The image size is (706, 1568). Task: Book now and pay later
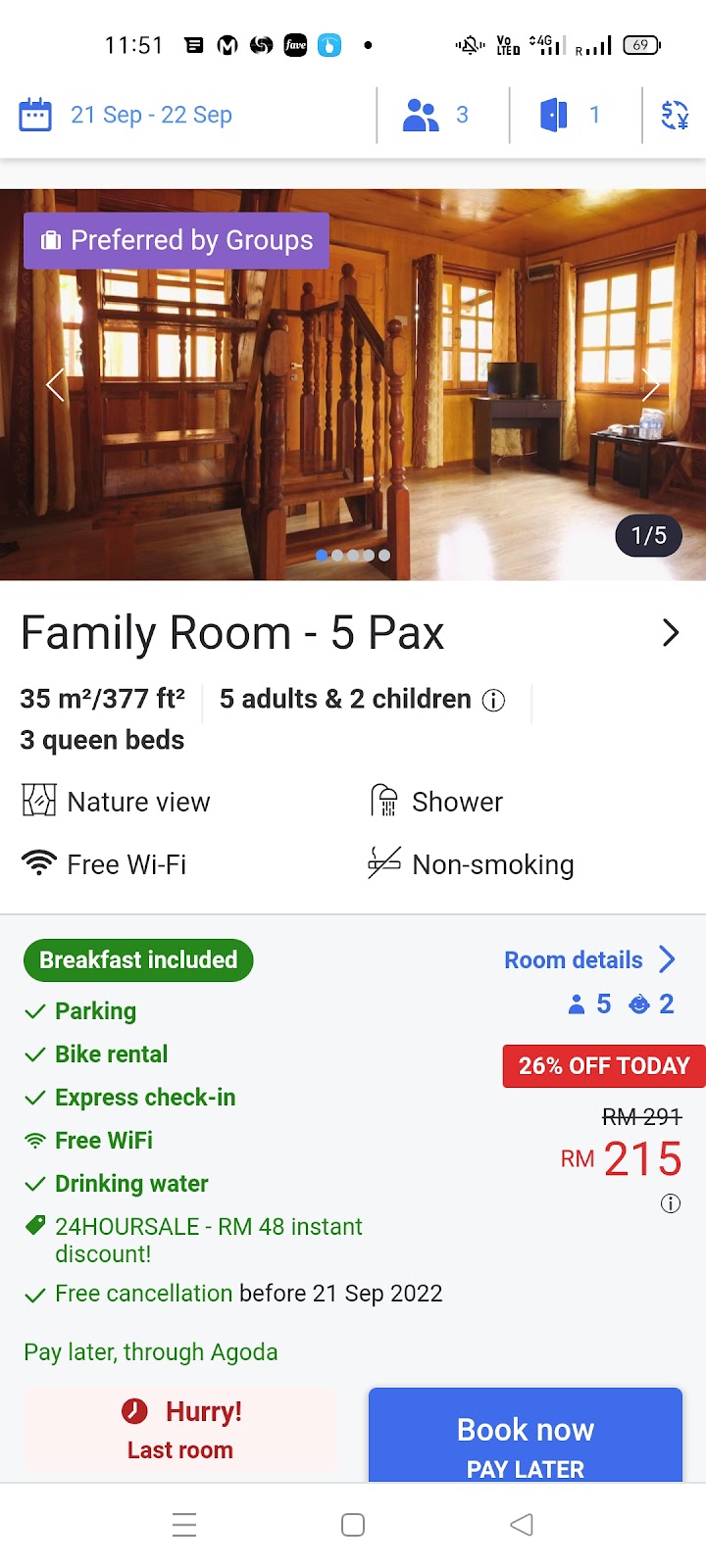(525, 1436)
